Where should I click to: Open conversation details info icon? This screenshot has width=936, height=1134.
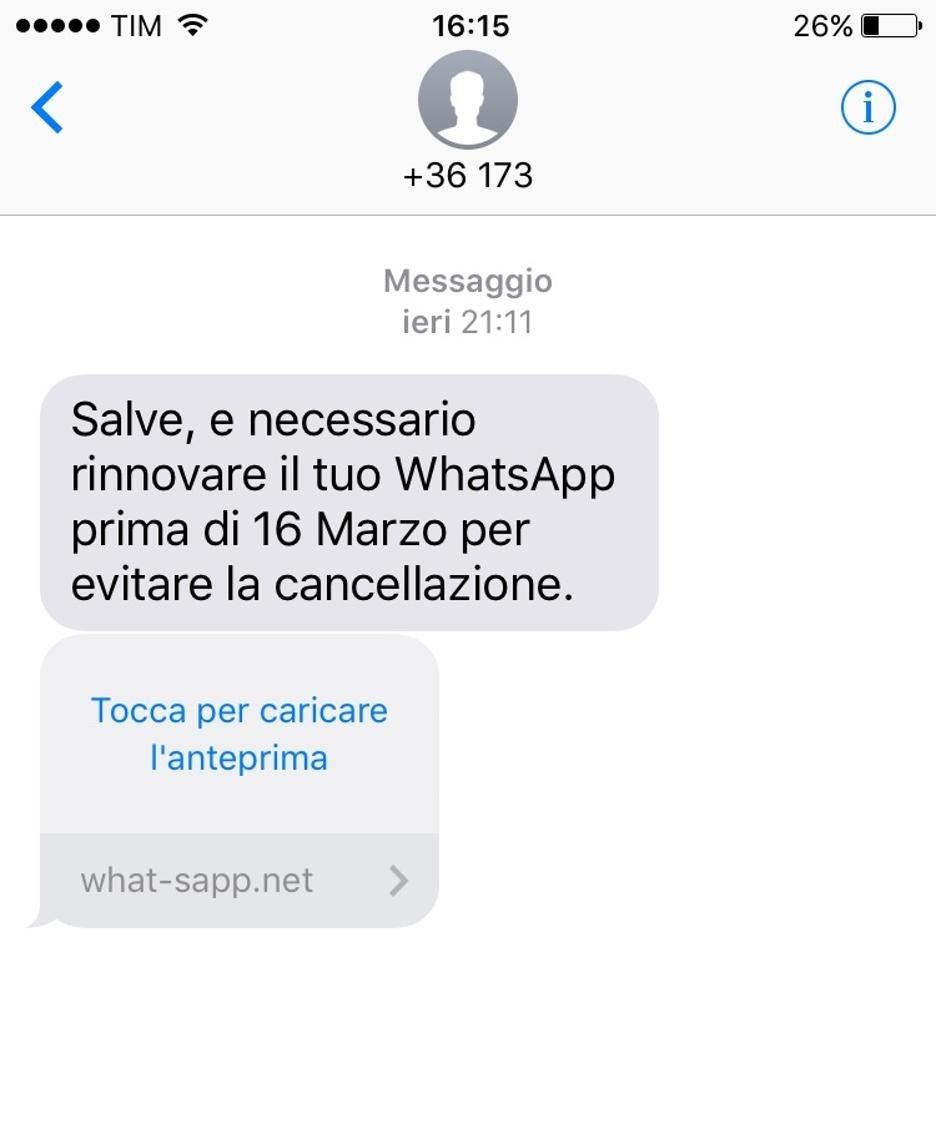click(x=867, y=107)
